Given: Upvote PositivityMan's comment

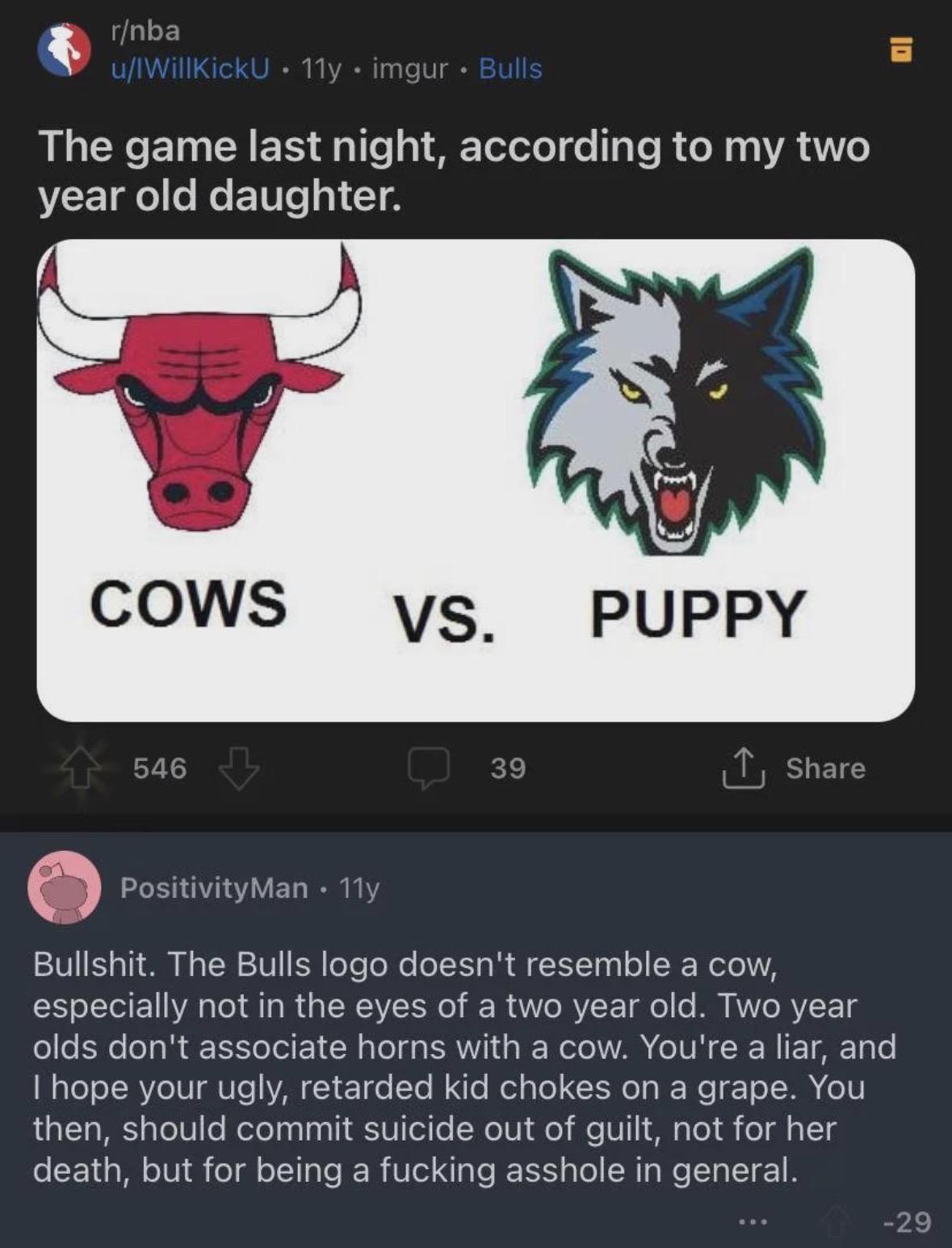Looking at the screenshot, I should [836, 1221].
